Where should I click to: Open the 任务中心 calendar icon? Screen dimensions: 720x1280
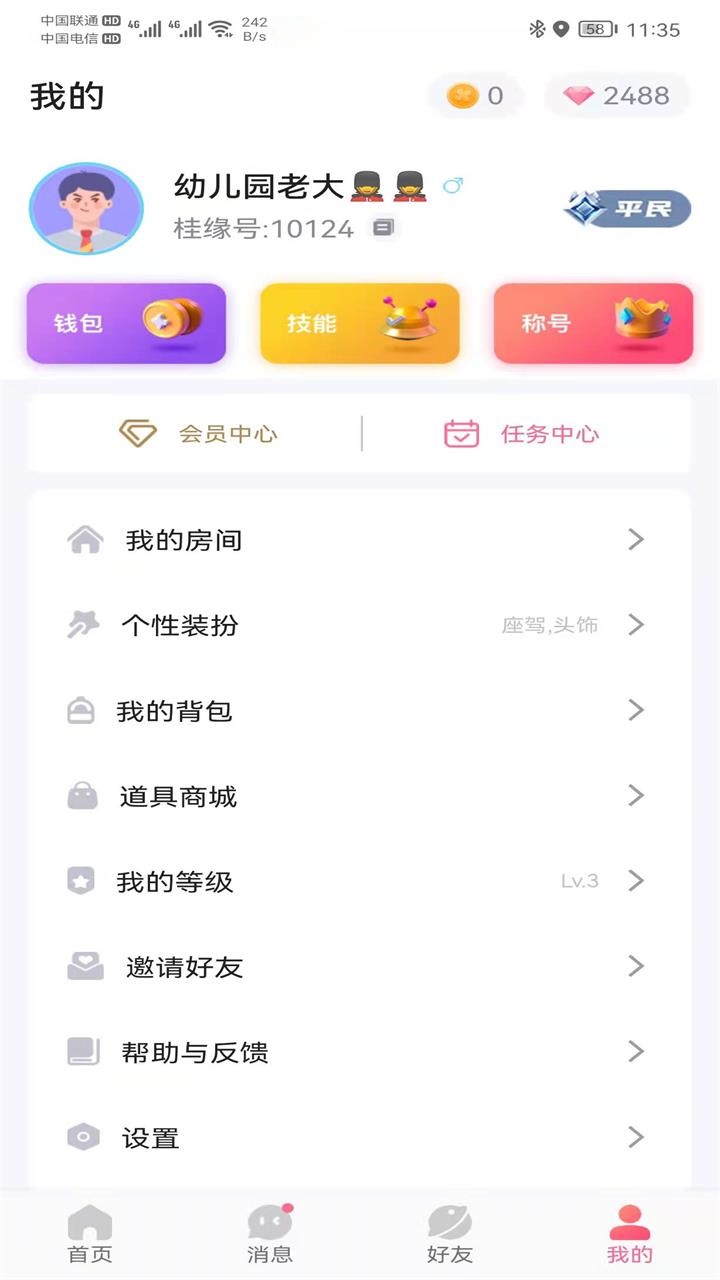point(460,434)
